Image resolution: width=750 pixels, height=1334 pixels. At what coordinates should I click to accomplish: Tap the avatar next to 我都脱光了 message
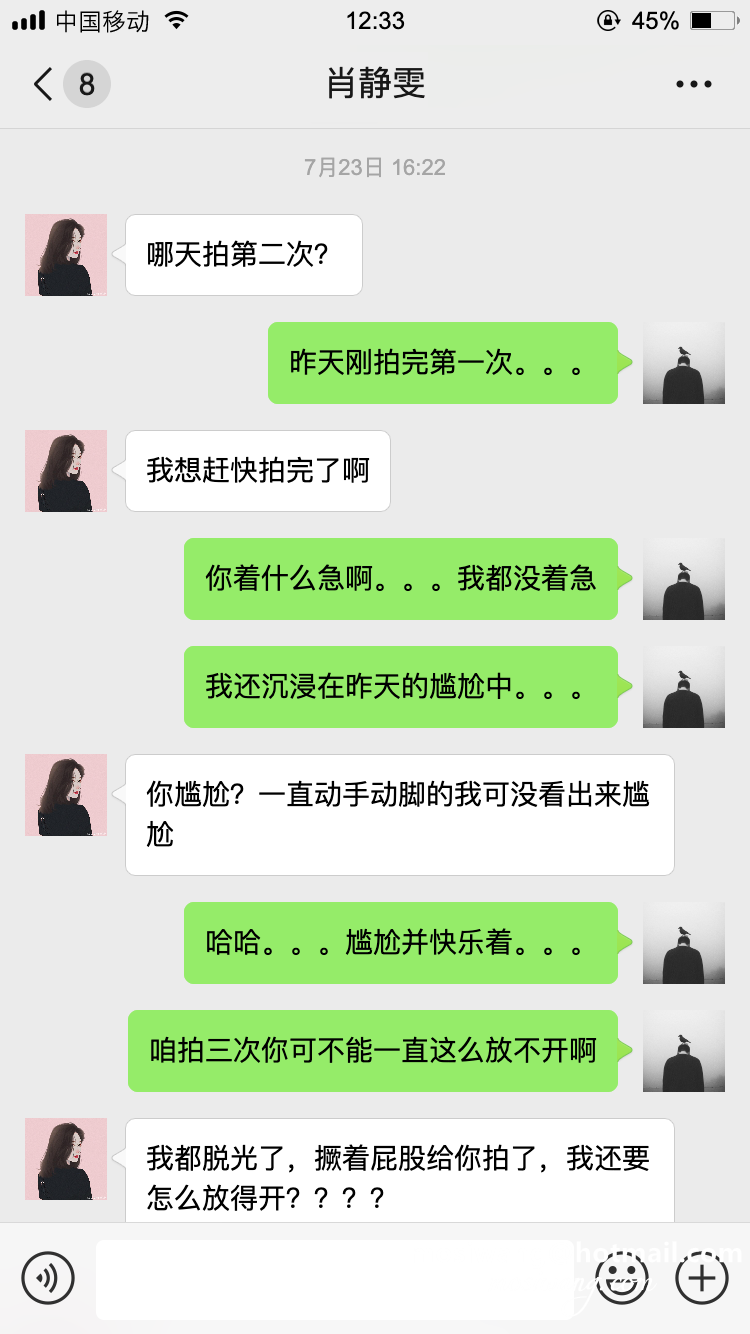(66, 1158)
